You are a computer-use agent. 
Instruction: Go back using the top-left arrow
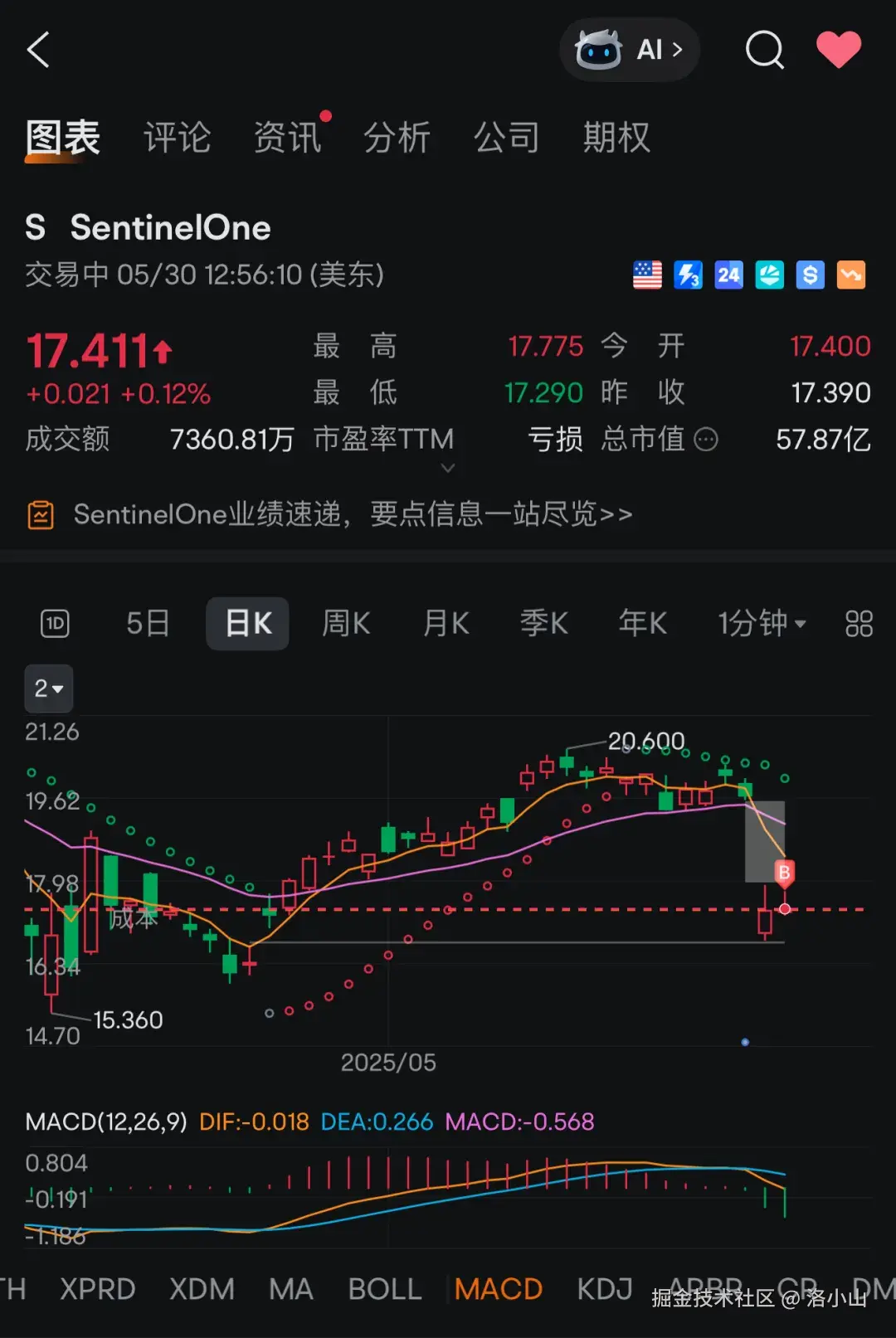[x=39, y=50]
